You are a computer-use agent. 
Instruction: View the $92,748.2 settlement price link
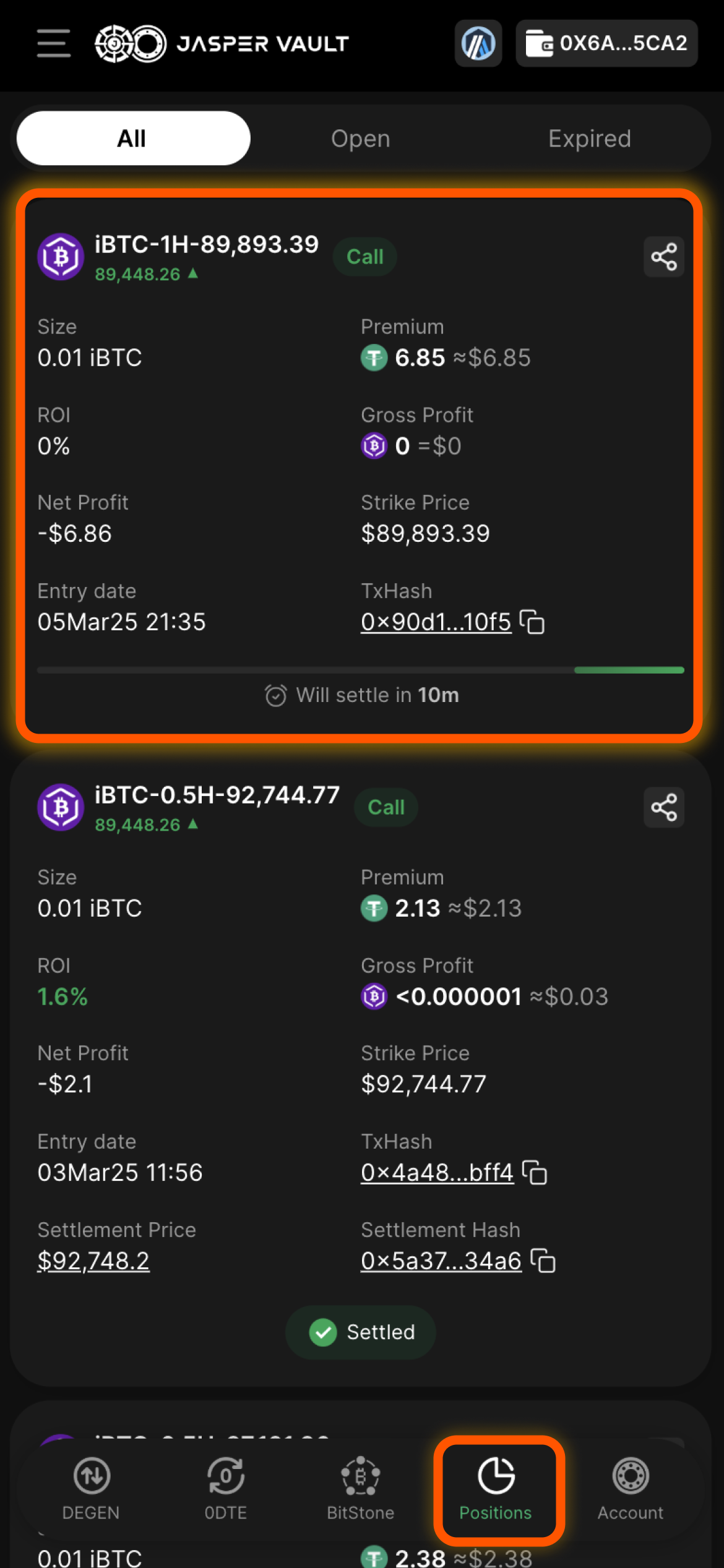pyautogui.click(x=93, y=1261)
